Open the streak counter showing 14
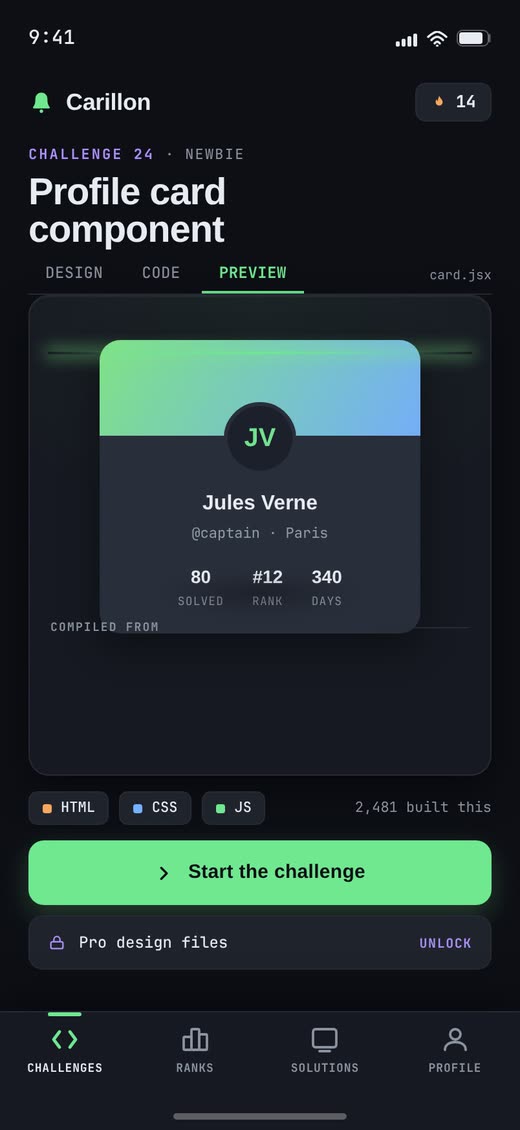Image resolution: width=520 pixels, height=1130 pixels. click(x=453, y=102)
